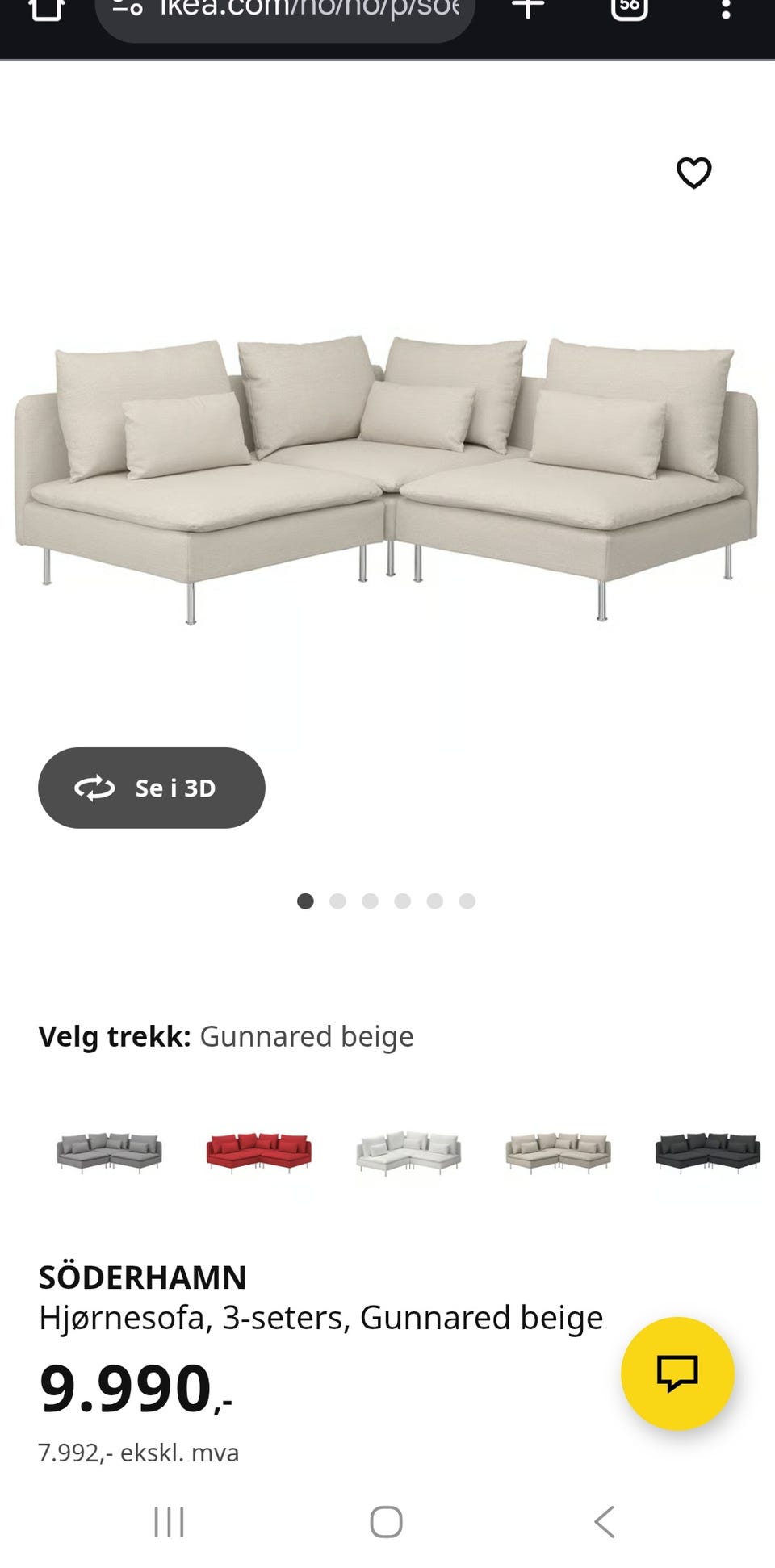
Task: Choose the dark anthracite sofa cover
Action: point(708,1152)
